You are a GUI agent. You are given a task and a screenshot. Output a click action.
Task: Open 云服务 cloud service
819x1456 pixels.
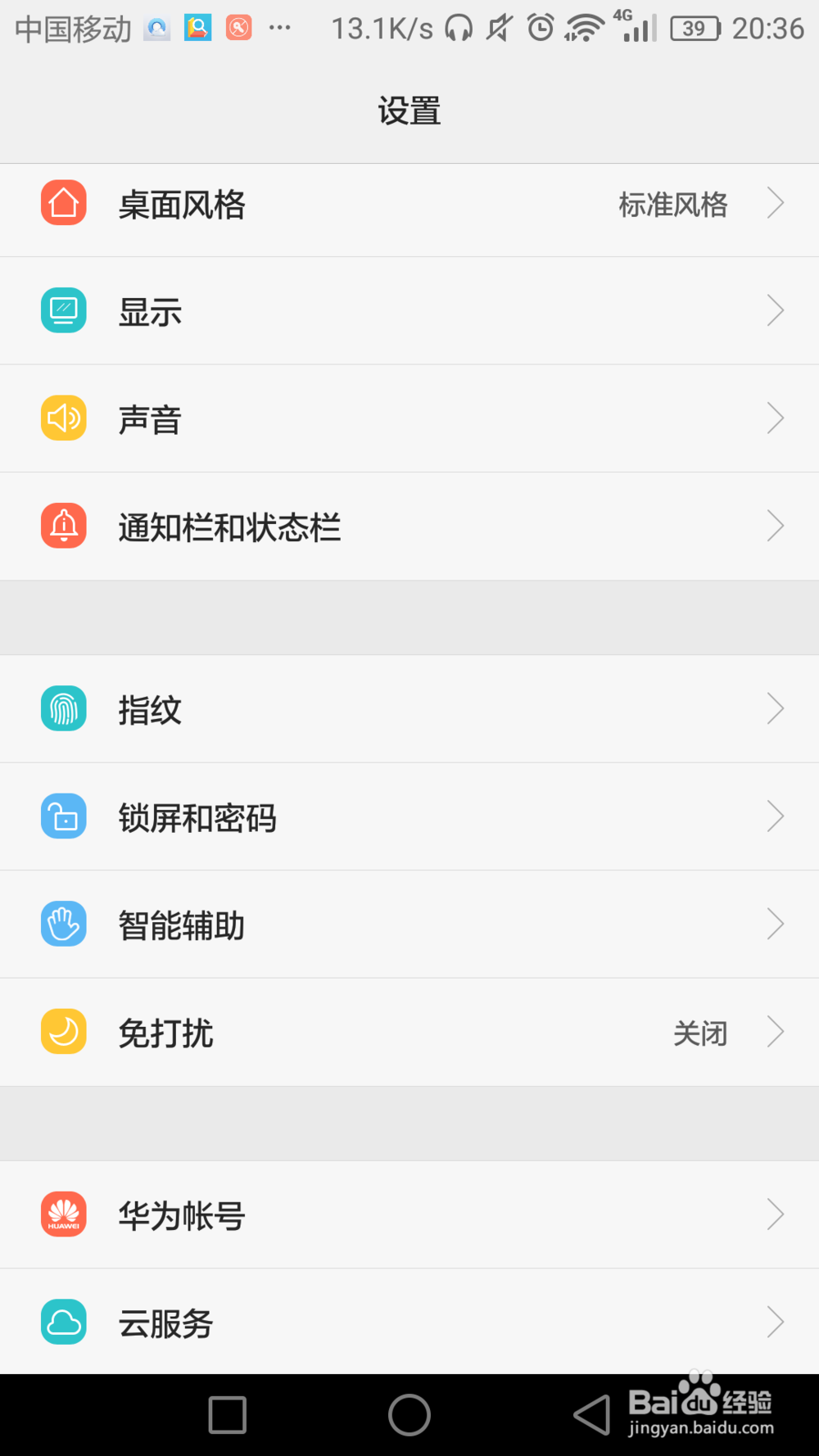click(x=409, y=1323)
